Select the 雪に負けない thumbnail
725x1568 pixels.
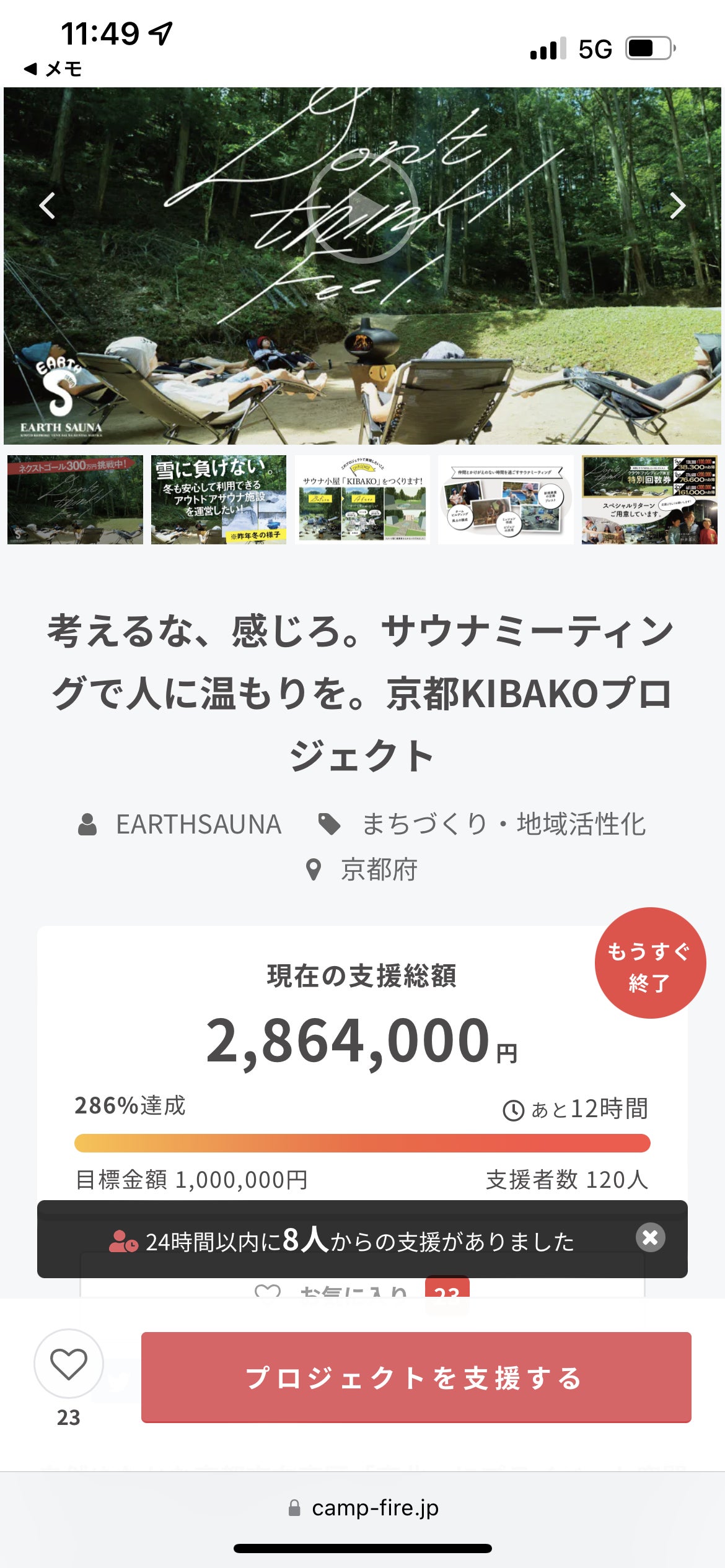tap(219, 500)
